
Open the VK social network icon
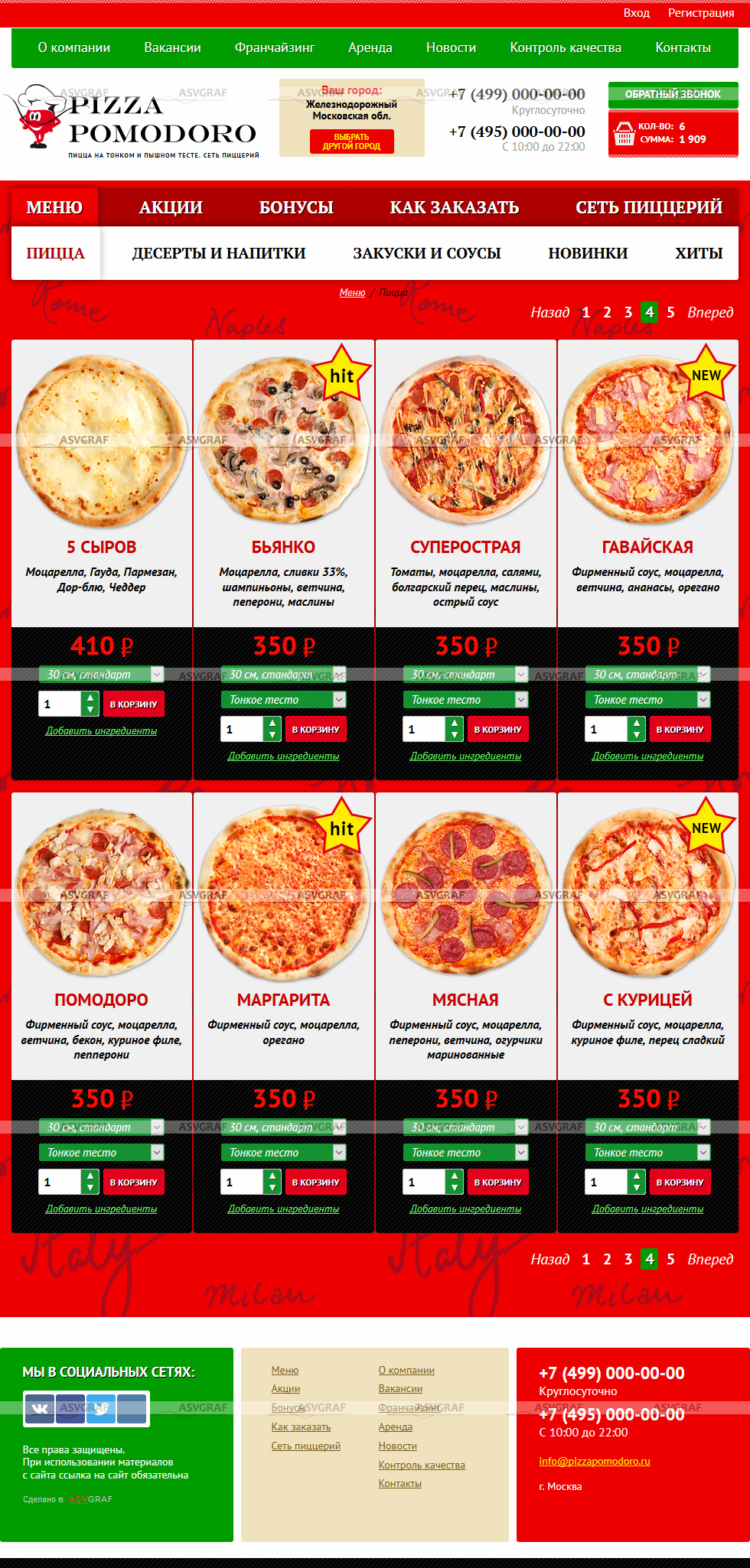click(40, 1408)
